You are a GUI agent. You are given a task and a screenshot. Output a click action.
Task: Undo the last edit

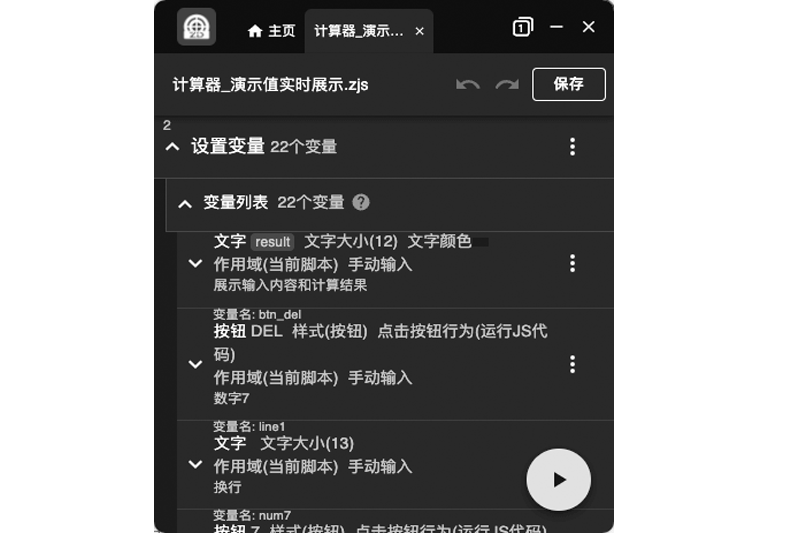tap(467, 85)
